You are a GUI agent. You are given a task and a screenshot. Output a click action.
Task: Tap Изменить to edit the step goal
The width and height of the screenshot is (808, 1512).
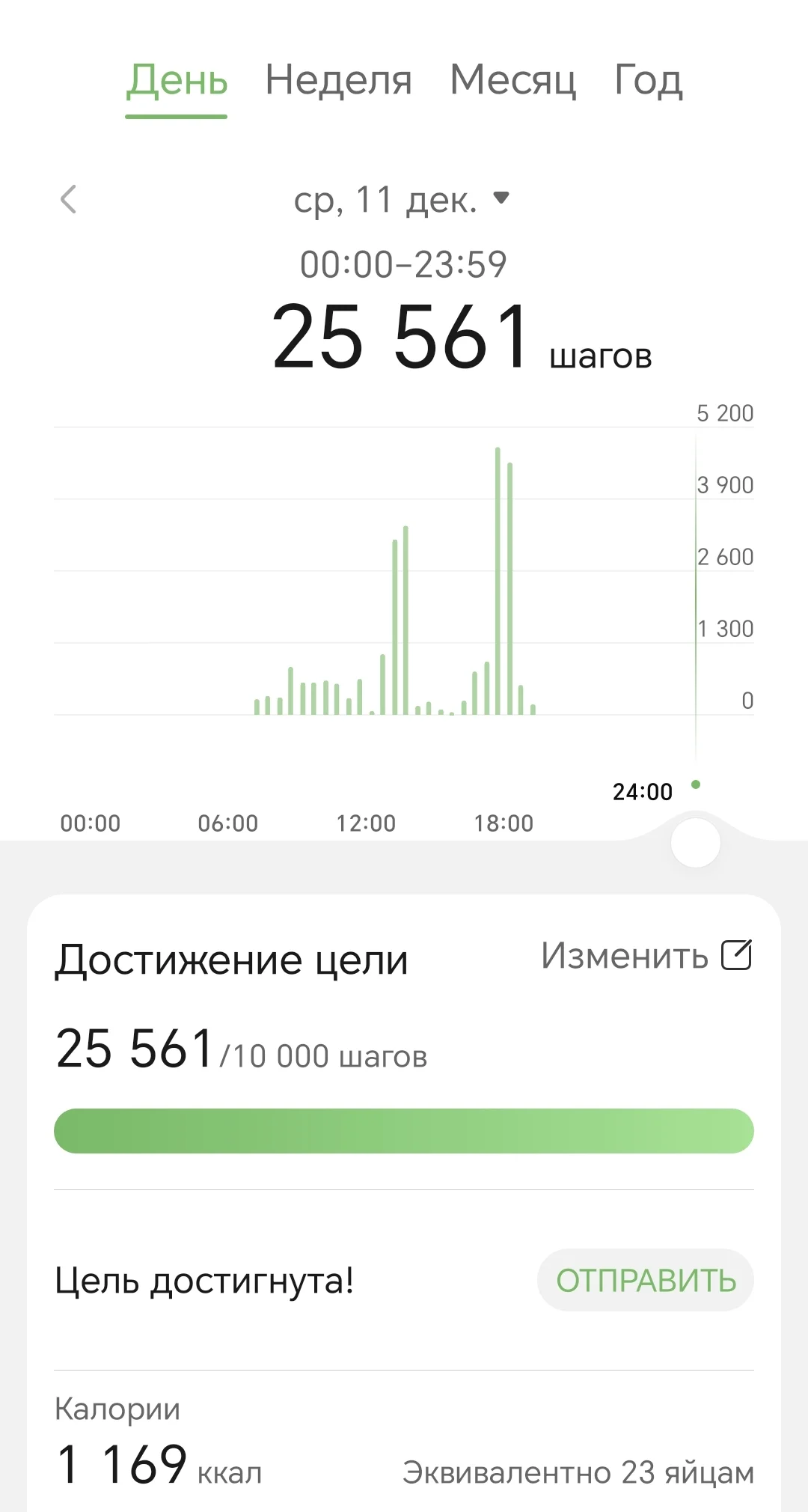coord(646,956)
